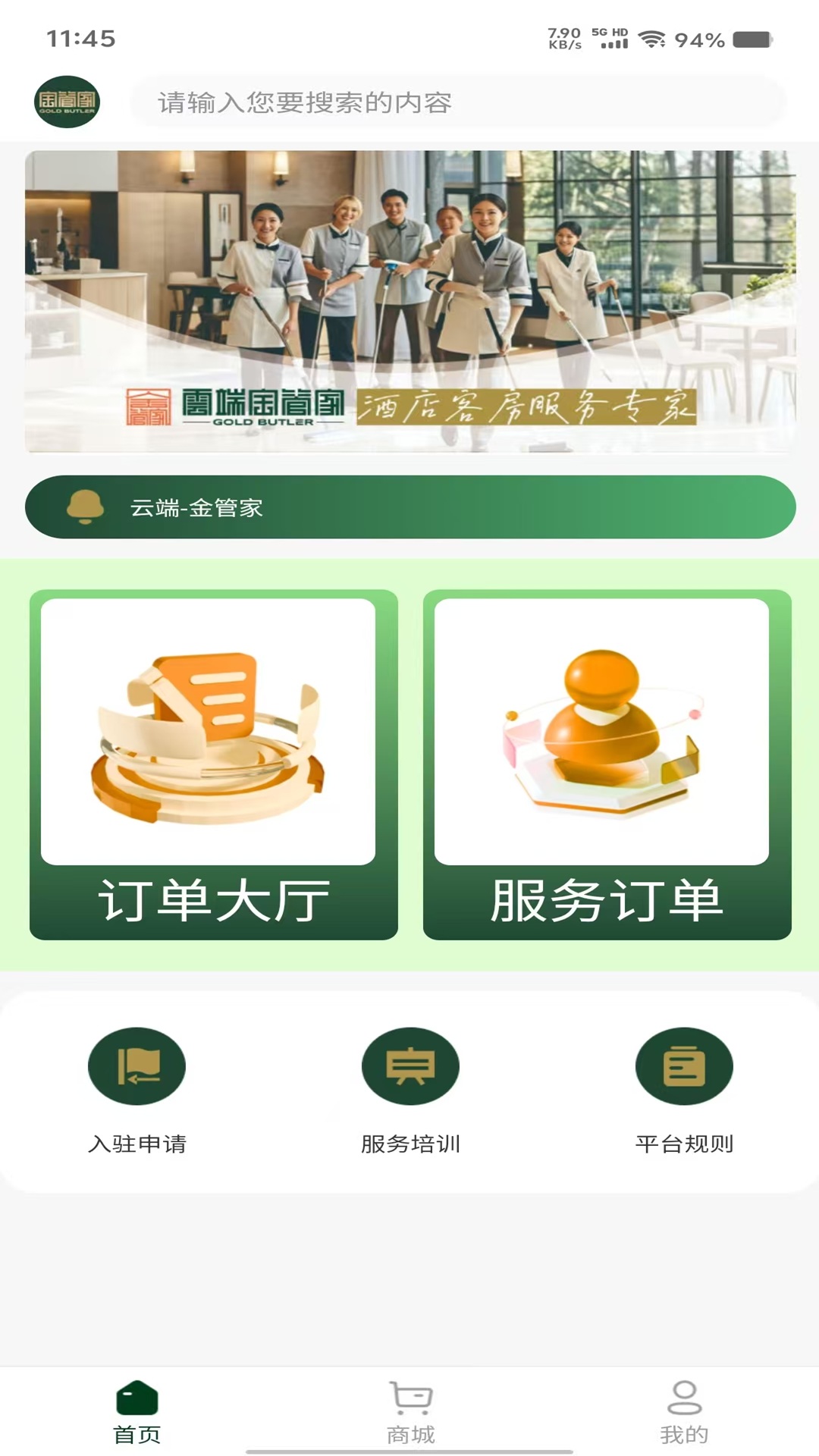Viewport: 819px width, 1456px height.
Task: Open 入驻申请
Action: 137,1090
